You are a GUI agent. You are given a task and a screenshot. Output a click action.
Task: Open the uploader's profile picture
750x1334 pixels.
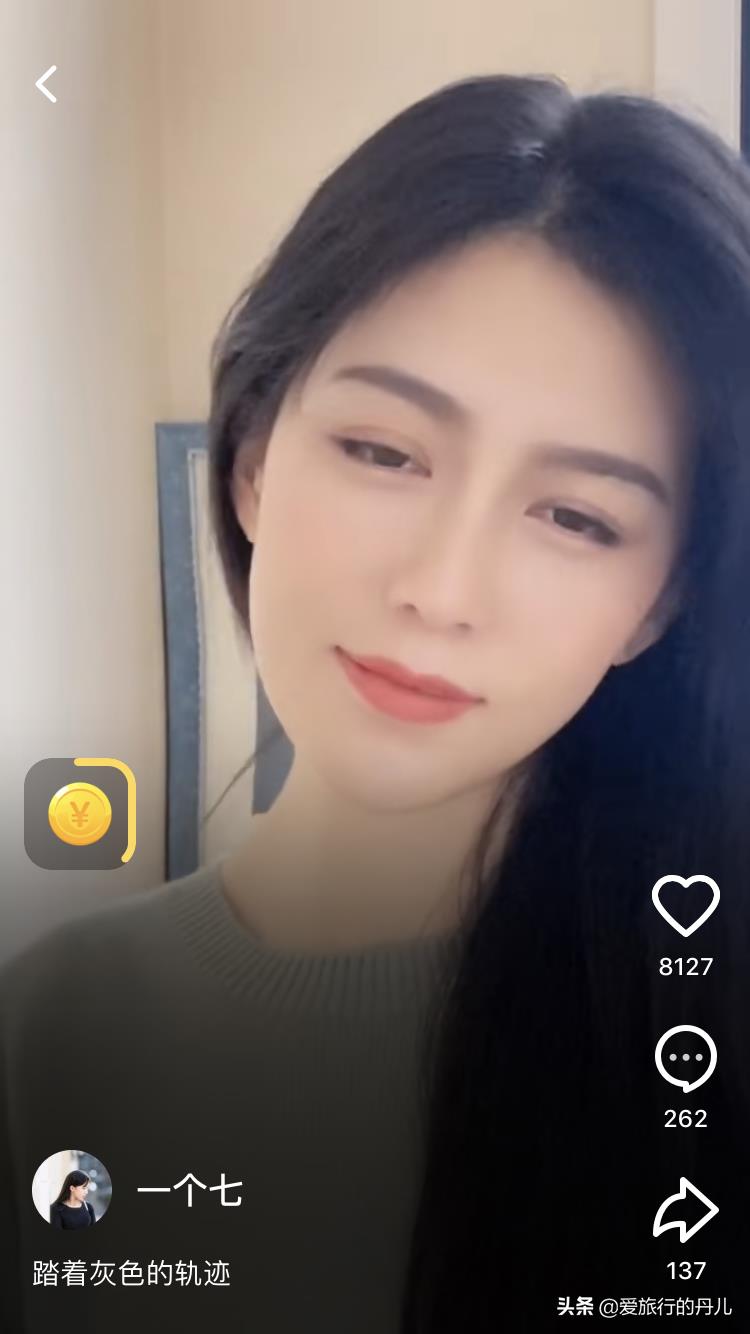[72, 1190]
